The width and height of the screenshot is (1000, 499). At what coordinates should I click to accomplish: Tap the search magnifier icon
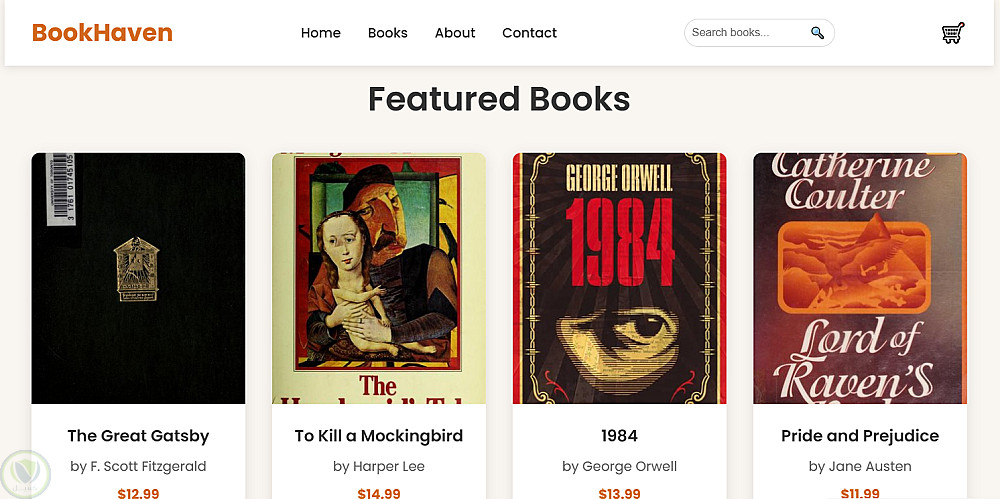pos(817,33)
